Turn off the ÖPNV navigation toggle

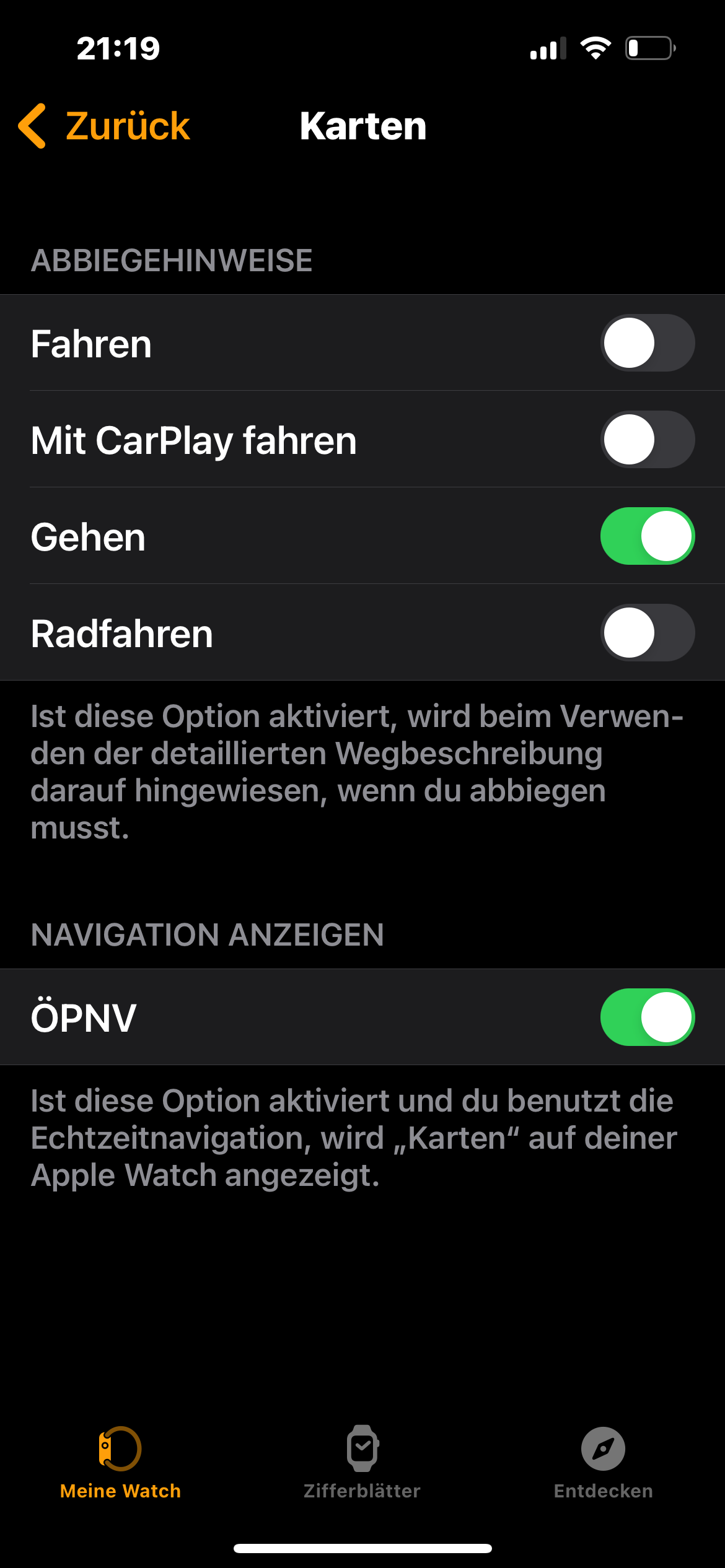[x=647, y=1017]
